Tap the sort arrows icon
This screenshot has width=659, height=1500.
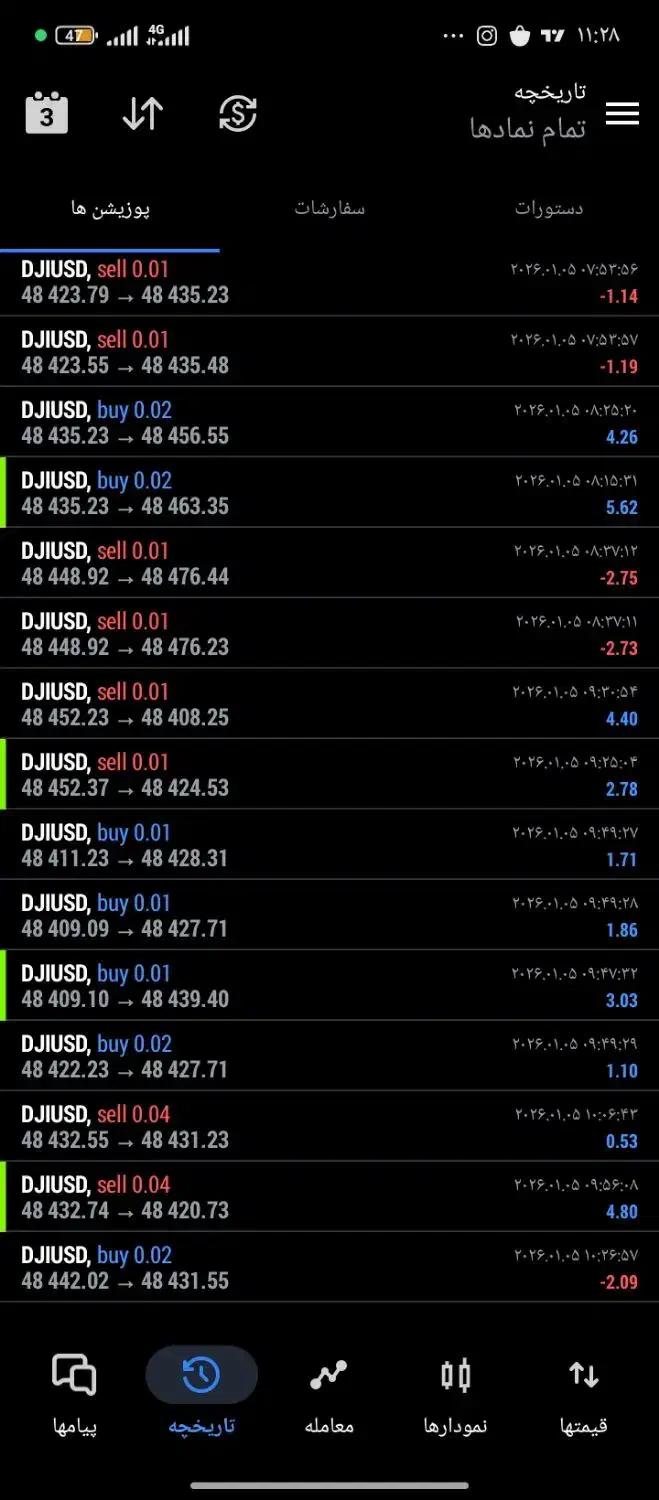point(142,114)
